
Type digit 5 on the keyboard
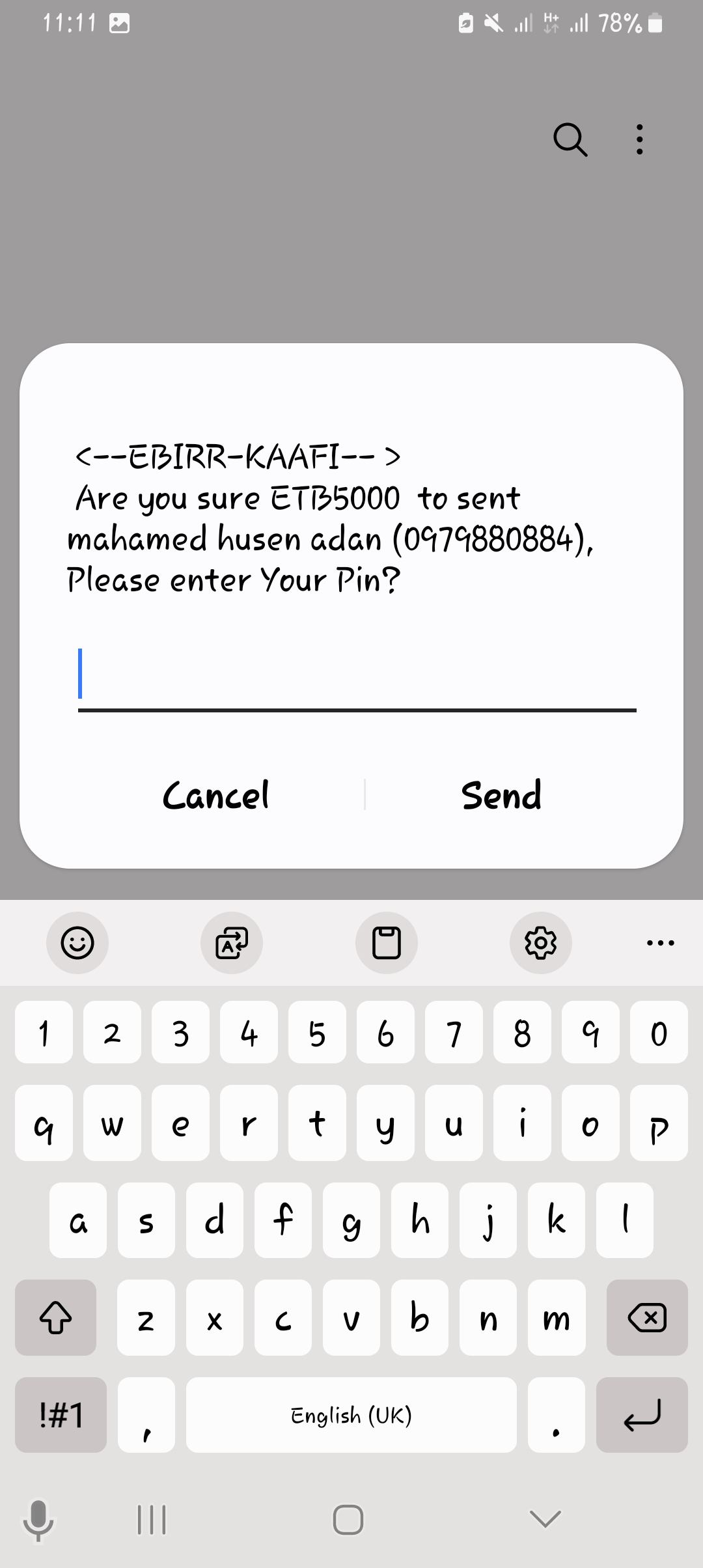[x=317, y=1033]
